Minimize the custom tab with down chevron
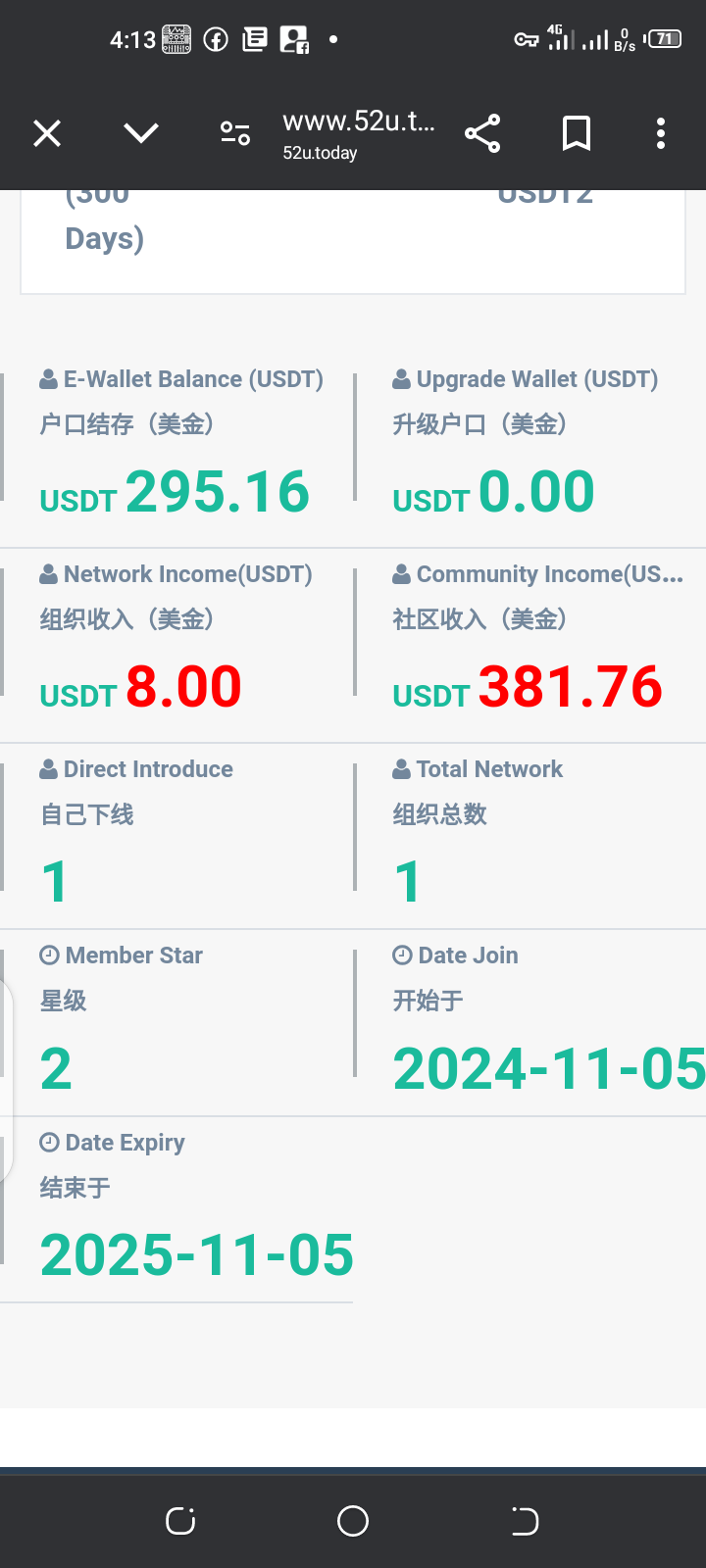 point(141,133)
